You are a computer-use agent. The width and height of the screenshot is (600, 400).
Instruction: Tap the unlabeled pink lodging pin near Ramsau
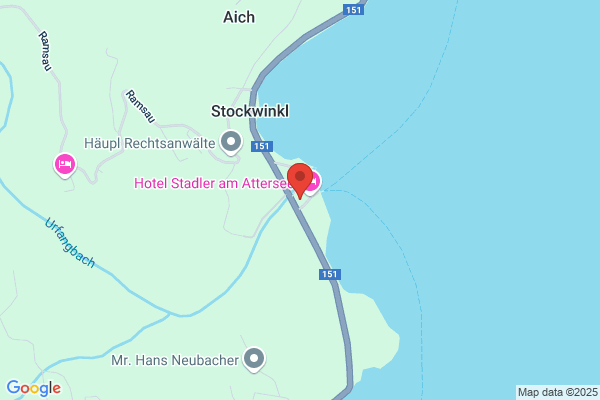click(x=65, y=166)
